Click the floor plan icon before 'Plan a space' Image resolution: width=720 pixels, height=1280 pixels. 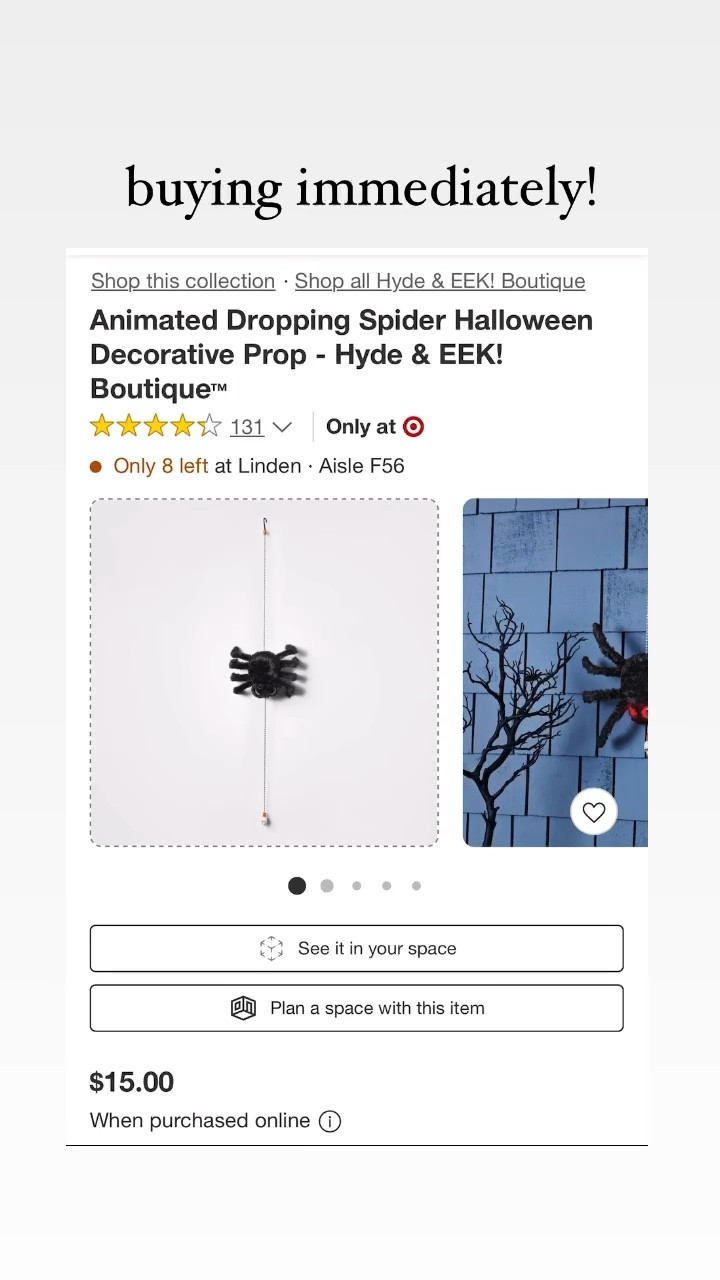(x=242, y=1008)
